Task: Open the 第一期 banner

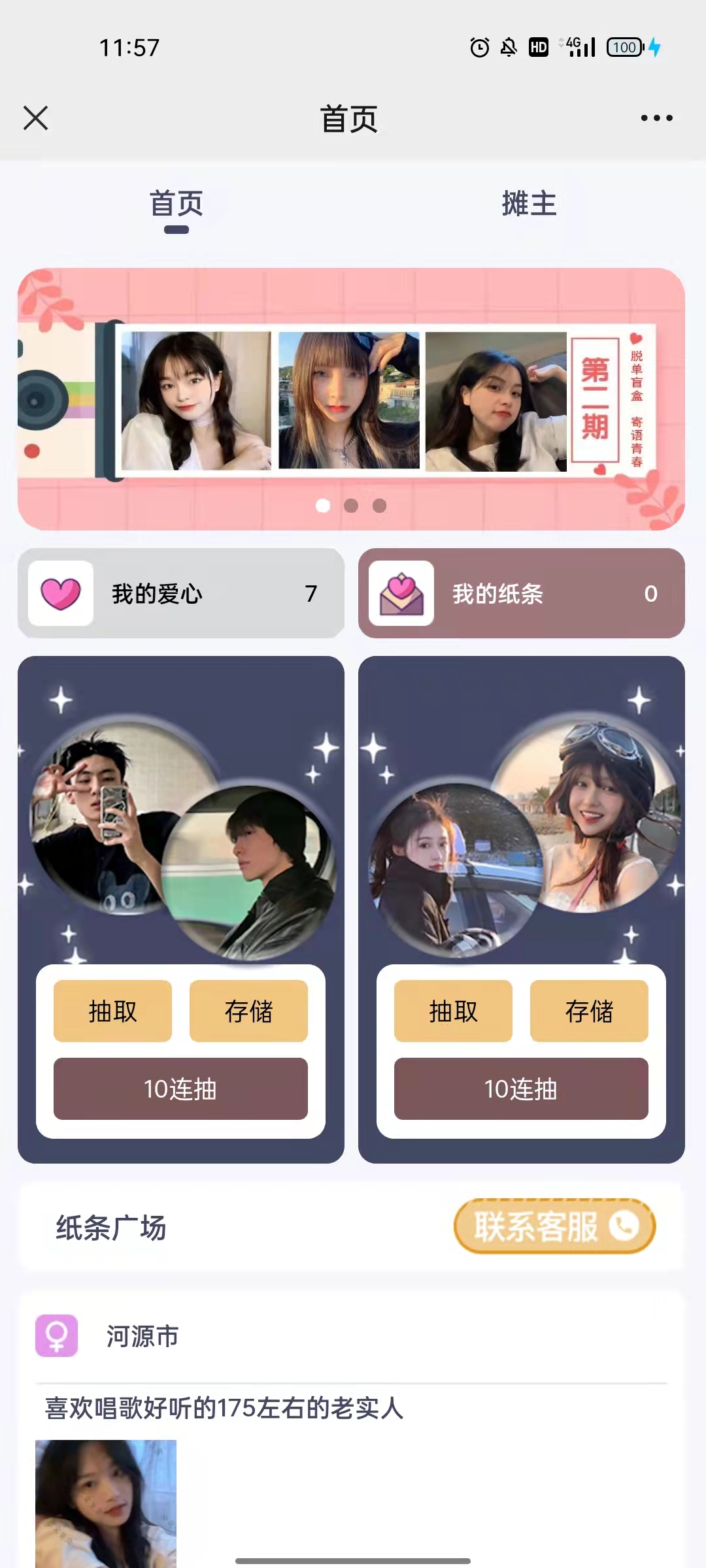Action: point(351,399)
